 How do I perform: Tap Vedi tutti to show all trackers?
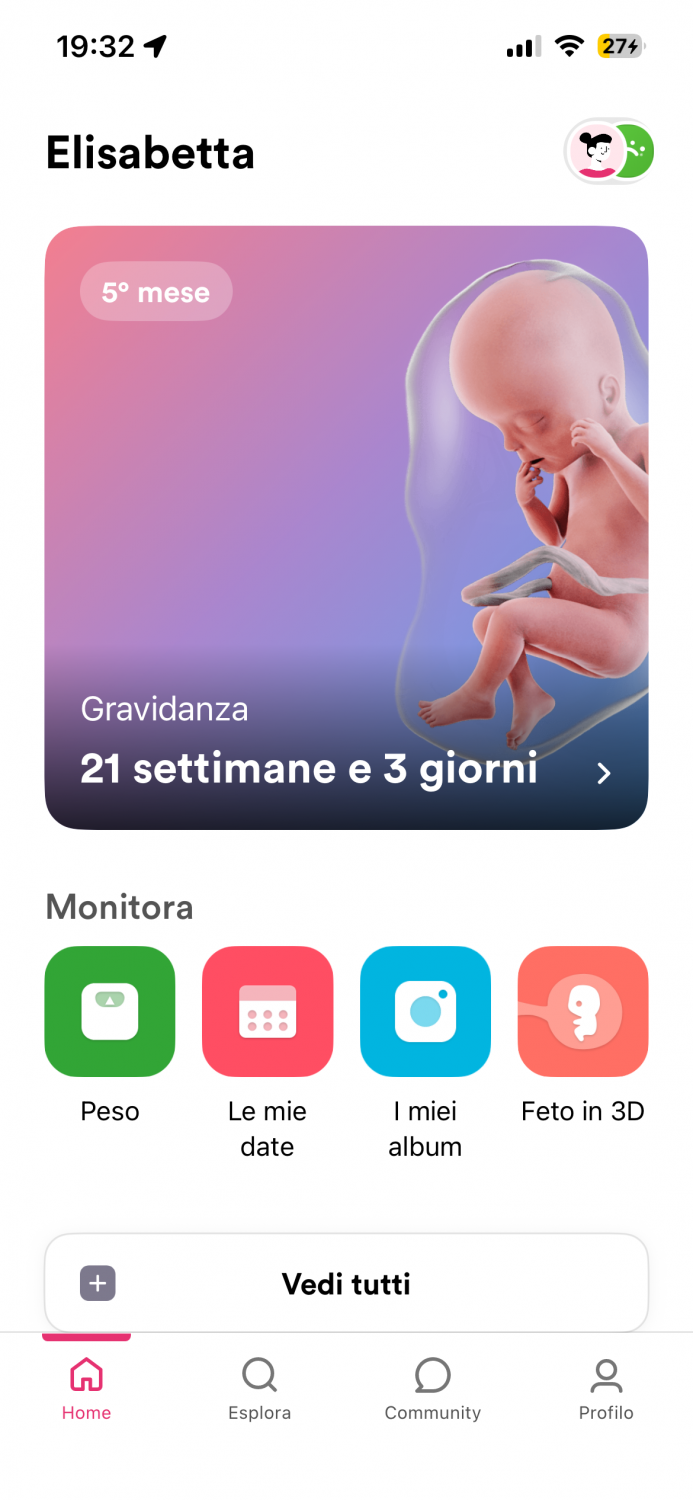tap(346, 1283)
